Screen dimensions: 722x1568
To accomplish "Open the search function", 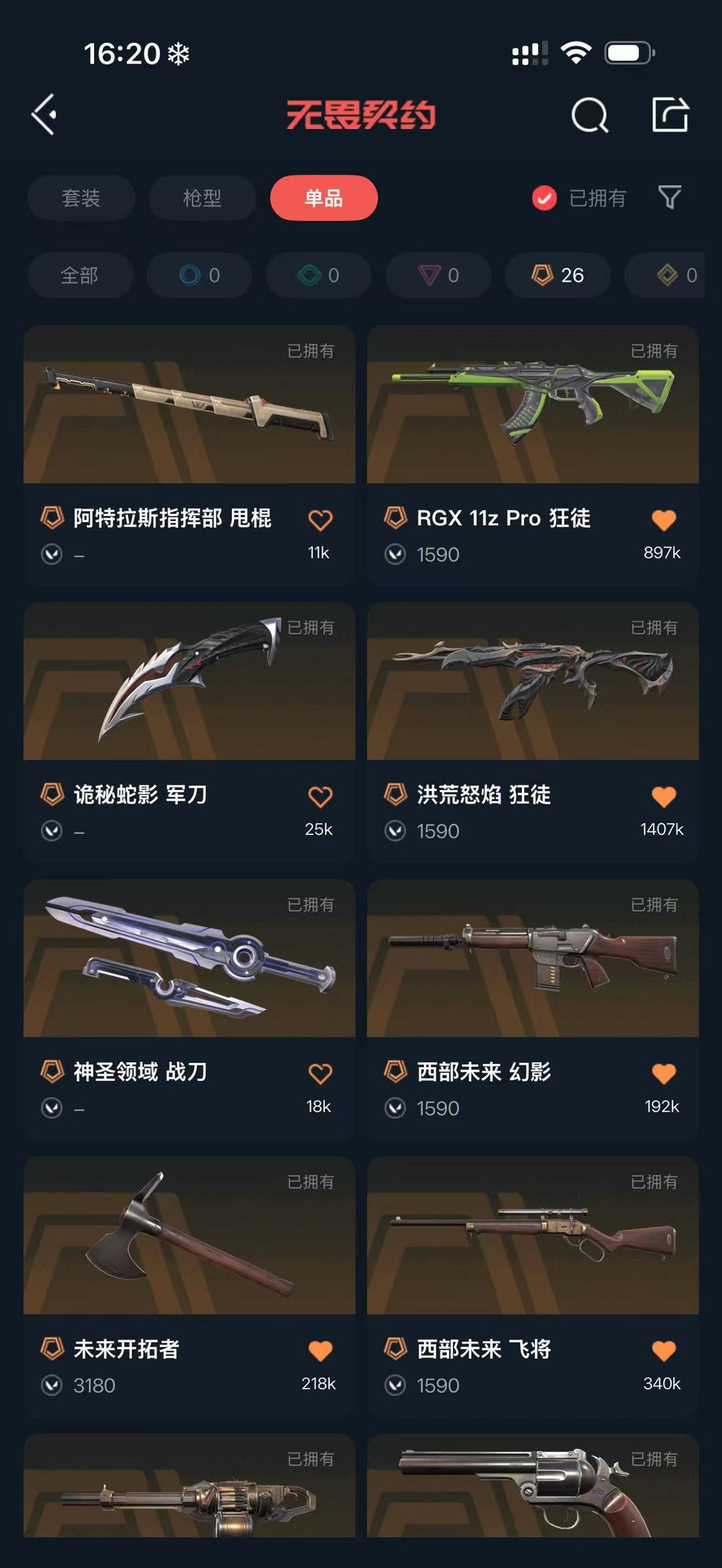I will coord(589,115).
